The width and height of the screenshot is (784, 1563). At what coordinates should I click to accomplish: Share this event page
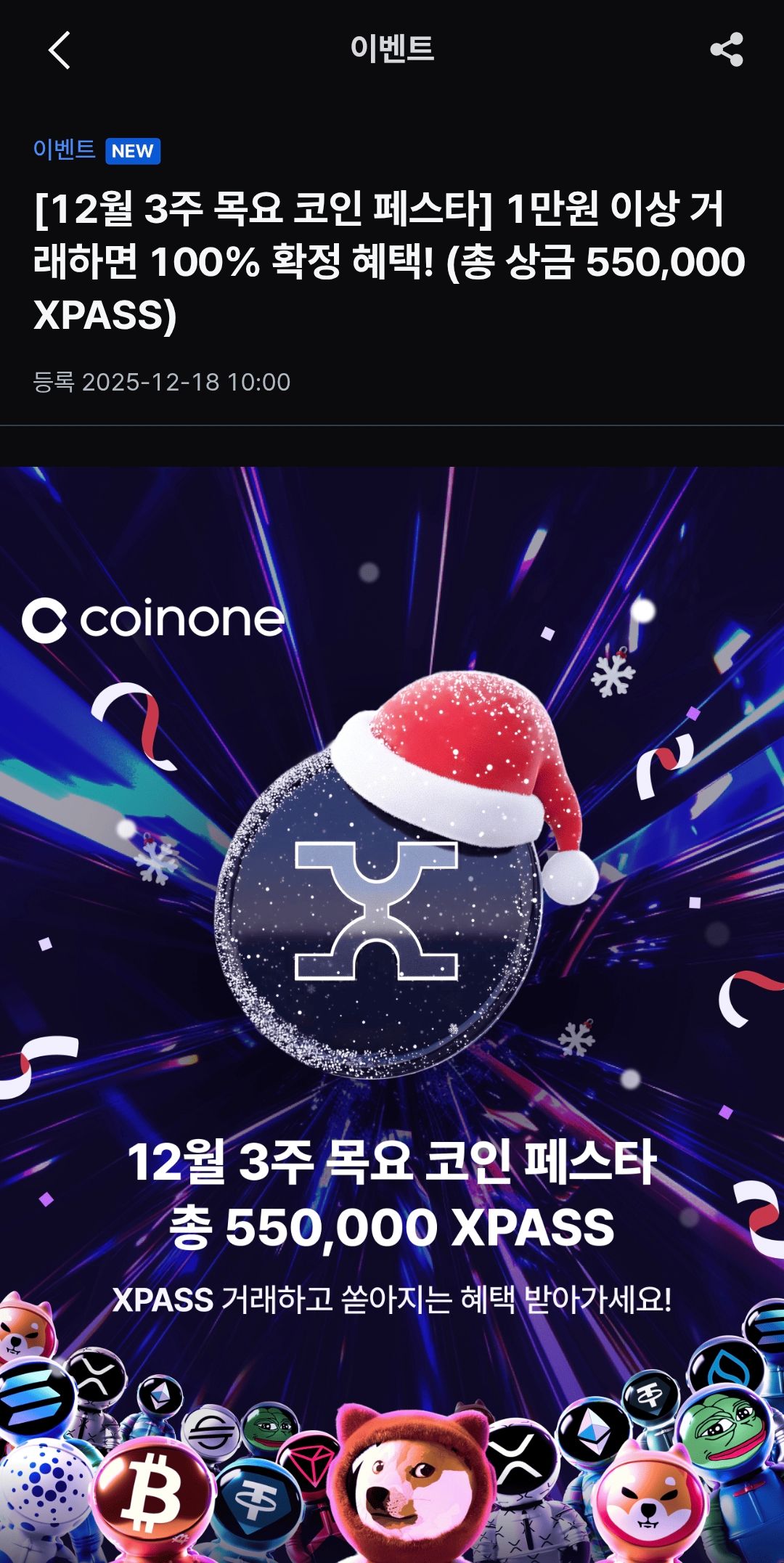pyautogui.click(x=726, y=50)
